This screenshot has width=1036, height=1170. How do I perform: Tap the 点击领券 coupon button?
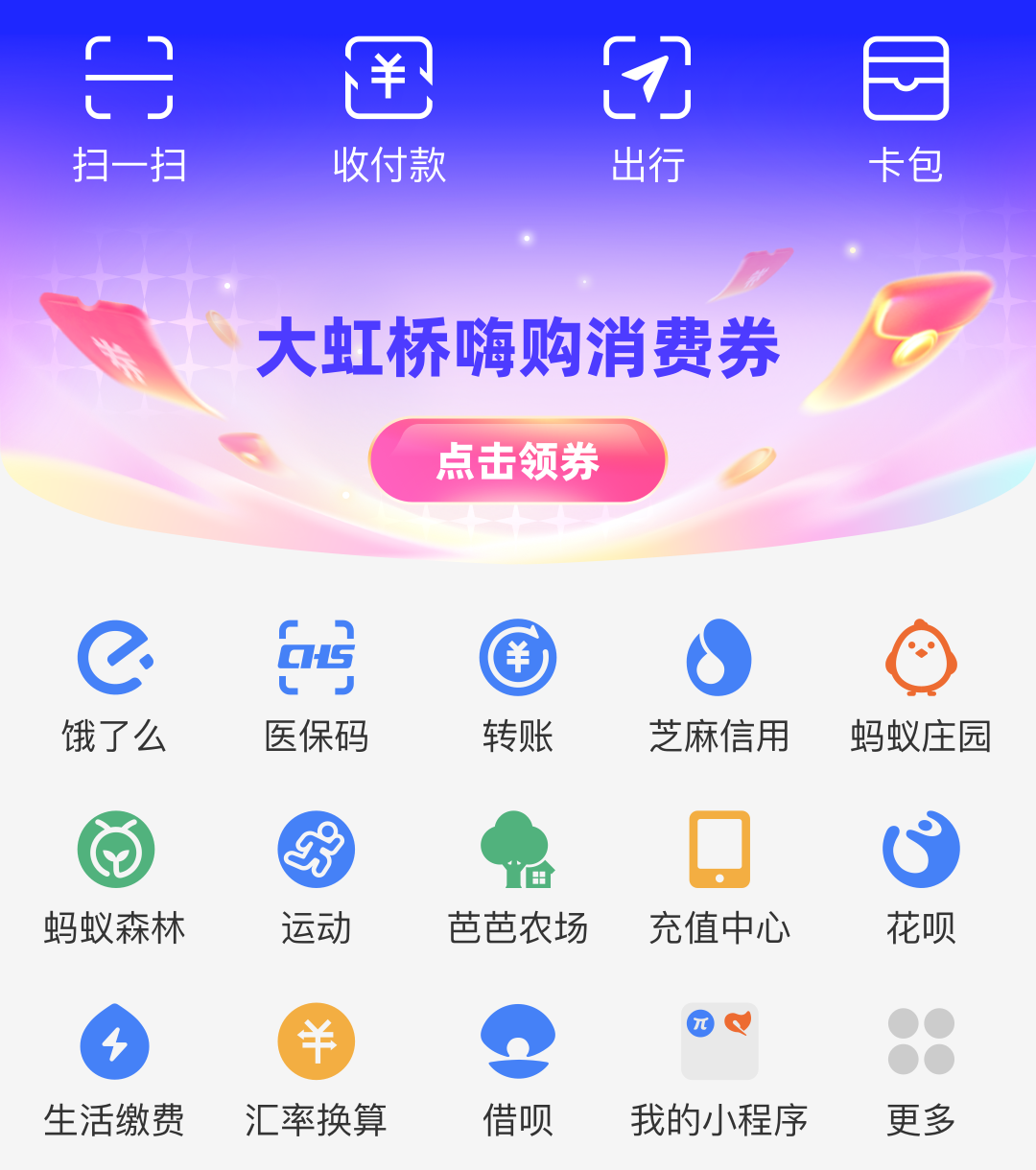point(518,461)
